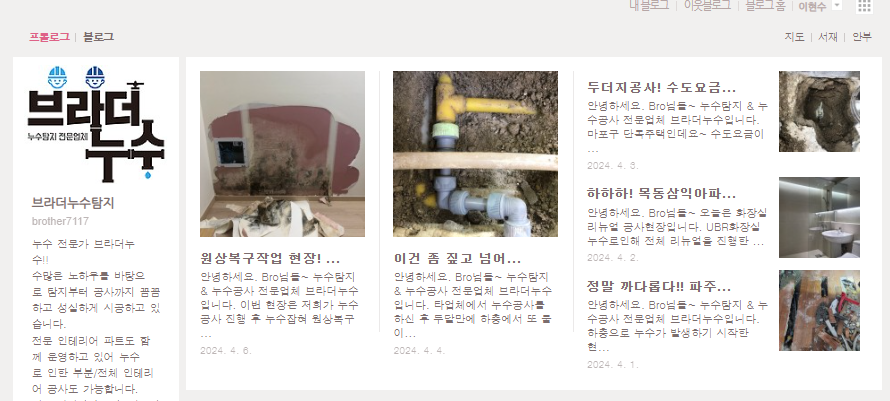The height and width of the screenshot is (401, 890).
Task: Switch to the 블로그 tab
Action: tap(99, 37)
